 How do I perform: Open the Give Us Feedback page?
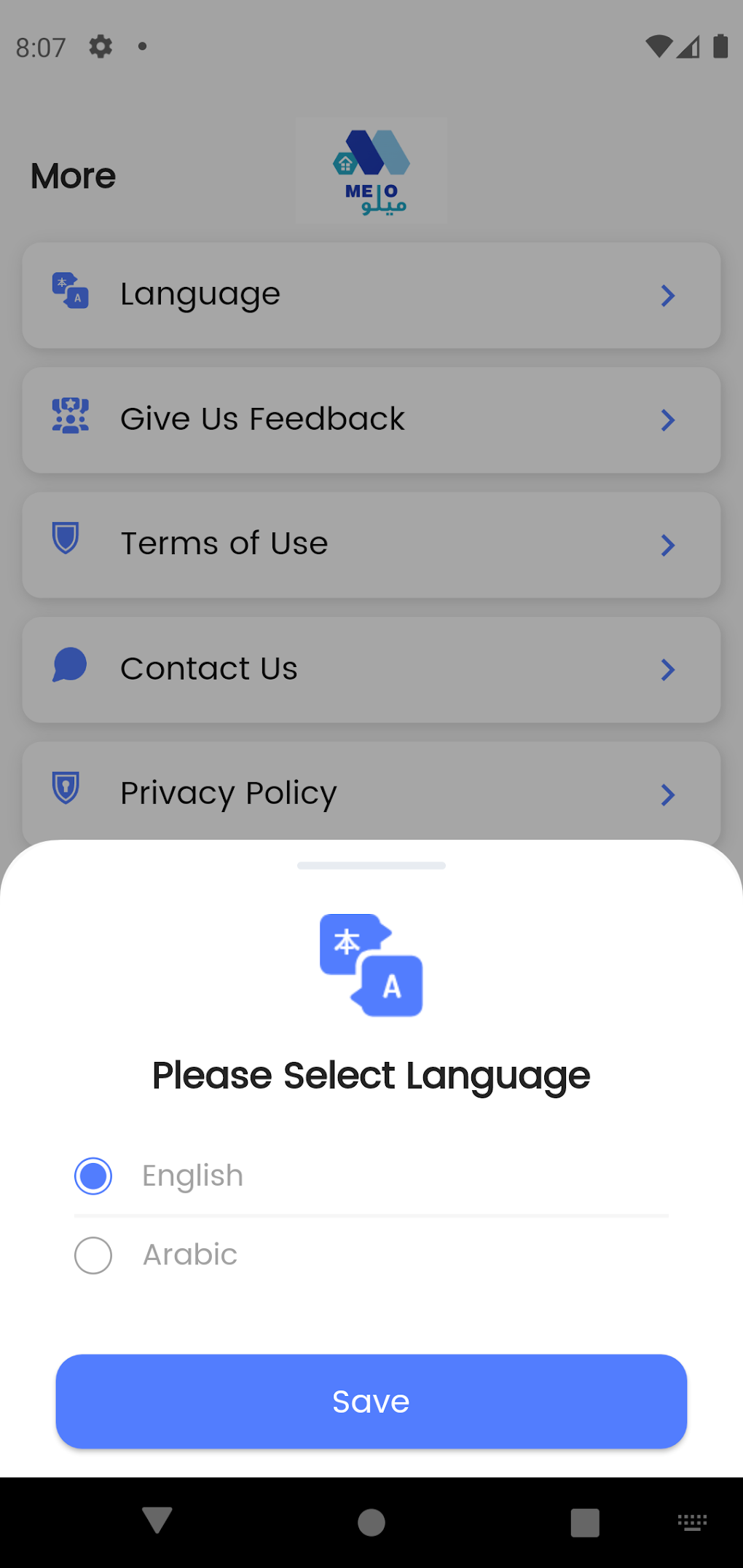371,419
